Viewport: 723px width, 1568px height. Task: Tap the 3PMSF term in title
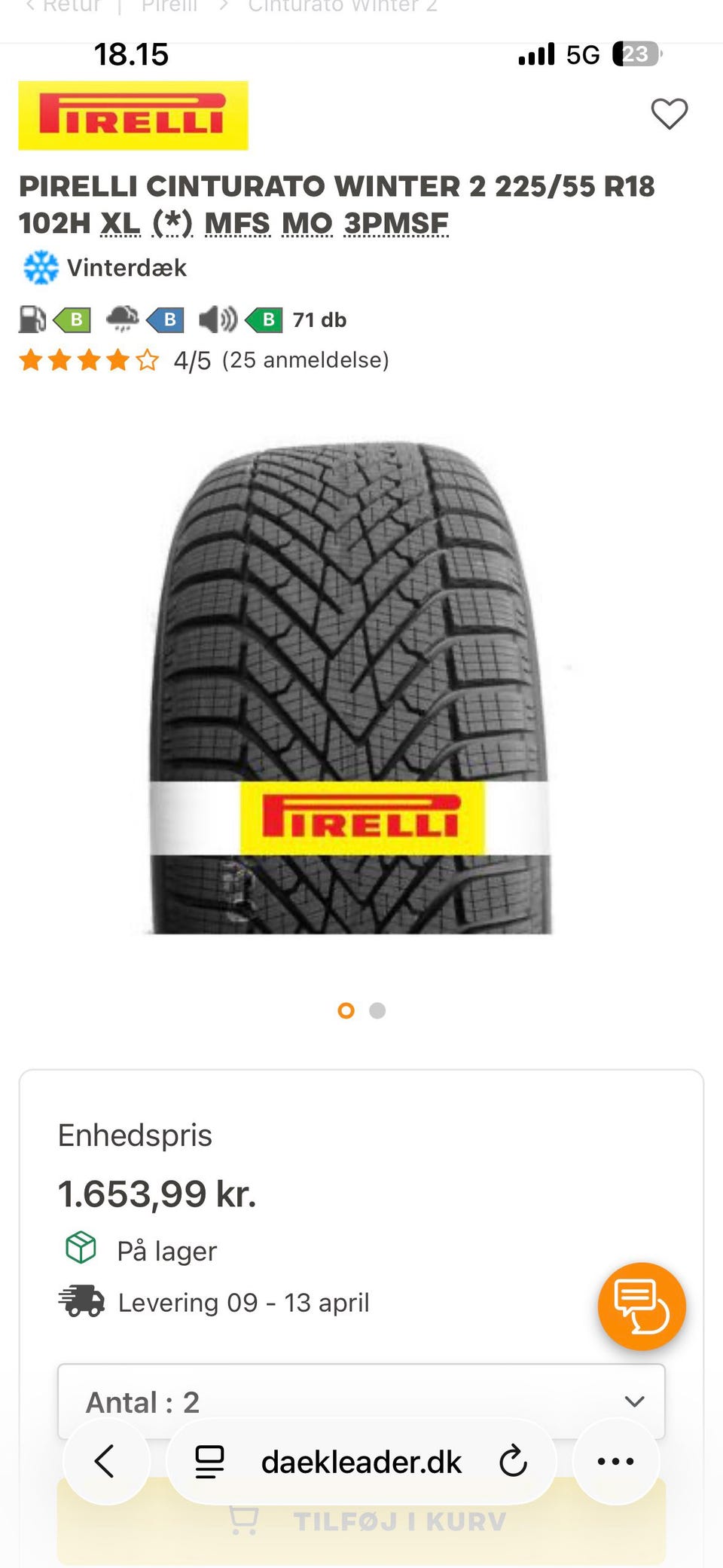(396, 223)
